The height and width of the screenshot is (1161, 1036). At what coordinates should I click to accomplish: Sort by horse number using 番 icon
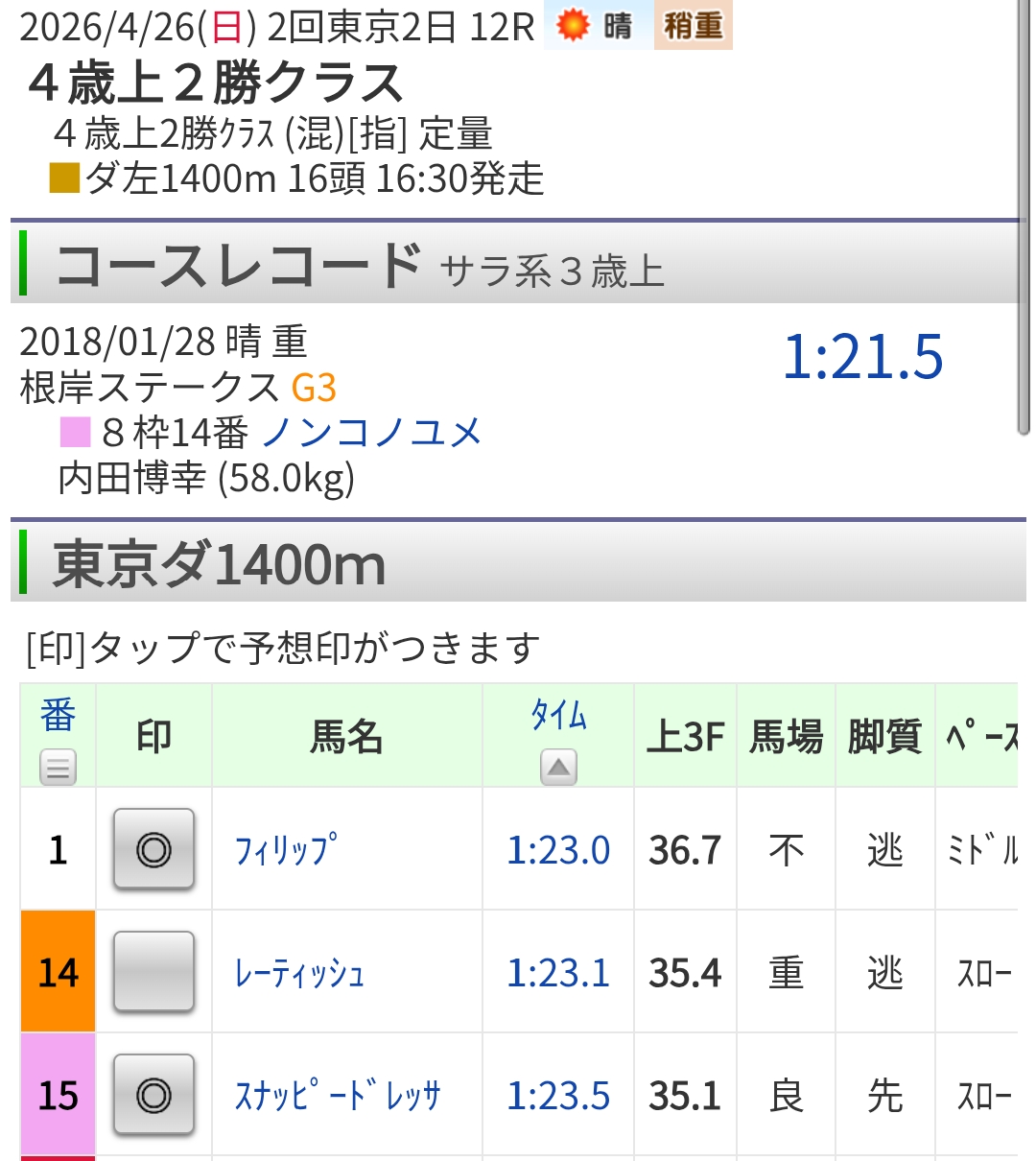58,767
